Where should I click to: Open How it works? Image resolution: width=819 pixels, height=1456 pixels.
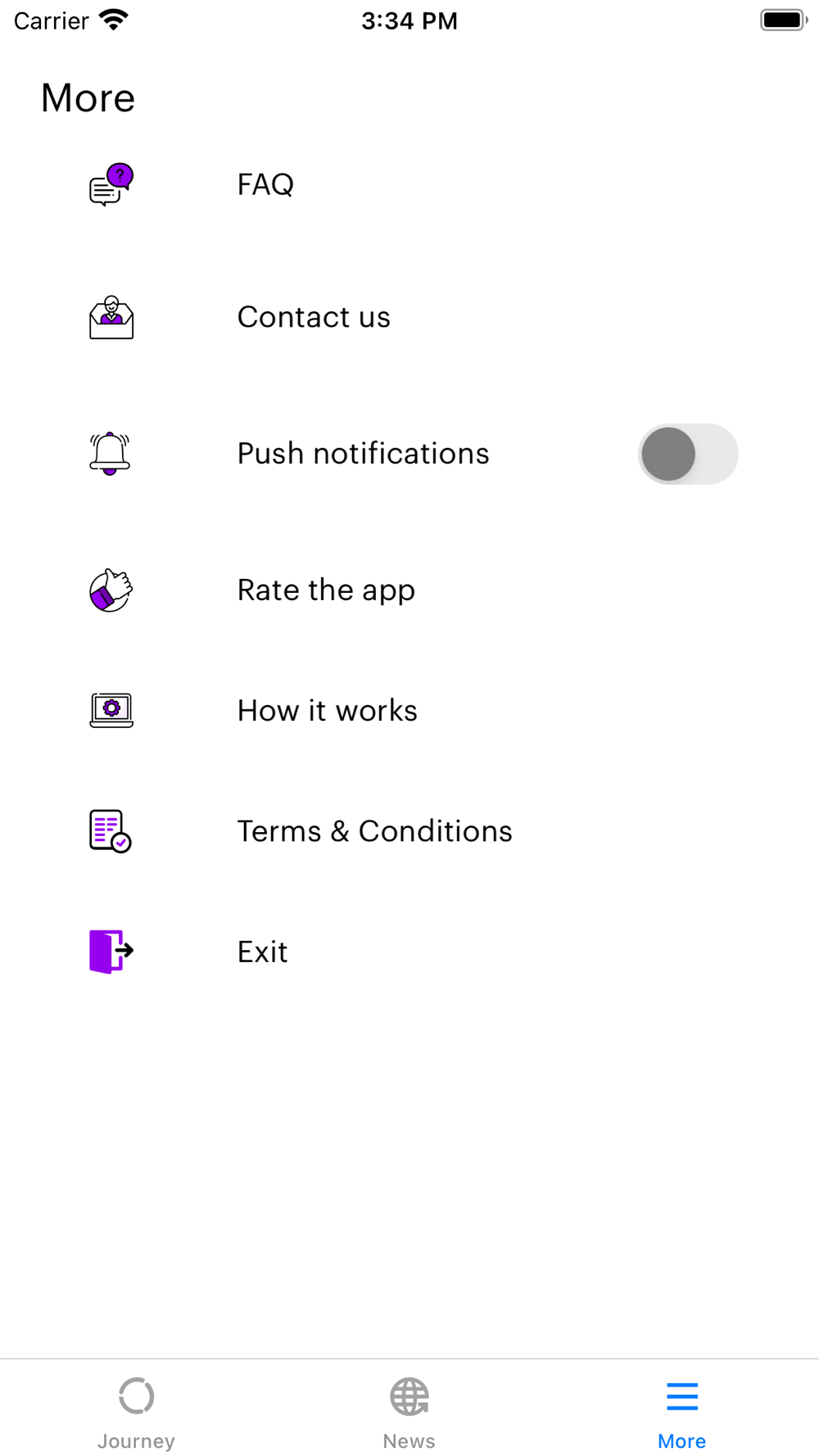(x=409, y=710)
